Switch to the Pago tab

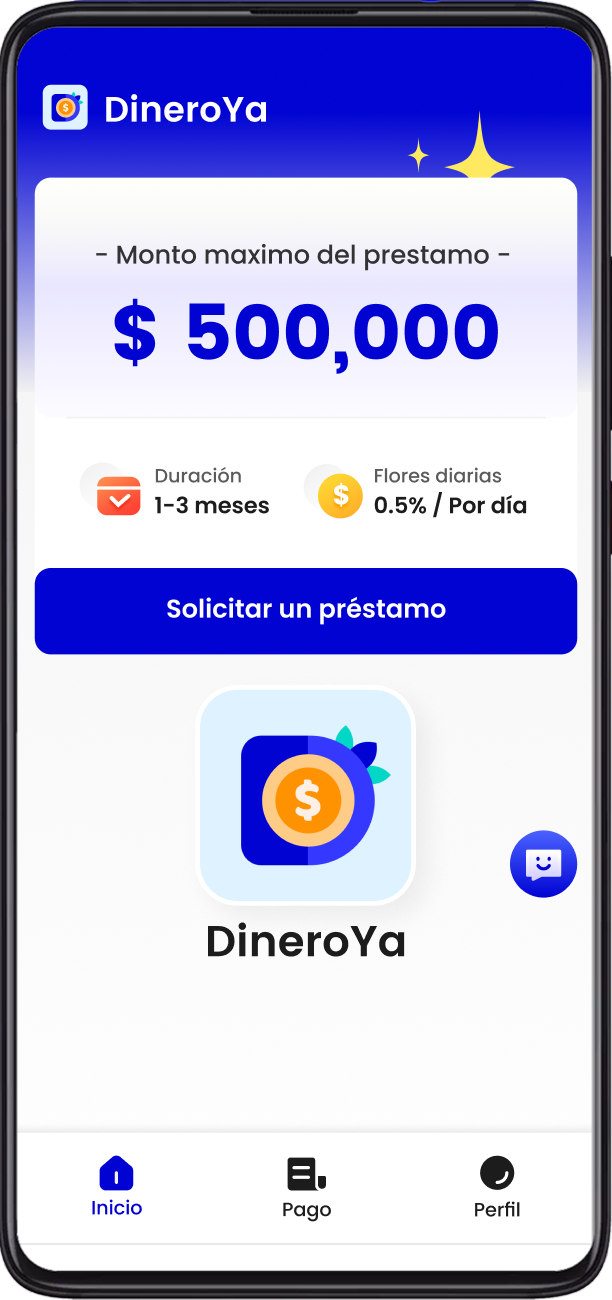pyautogui.click(x=306, y=1188)
